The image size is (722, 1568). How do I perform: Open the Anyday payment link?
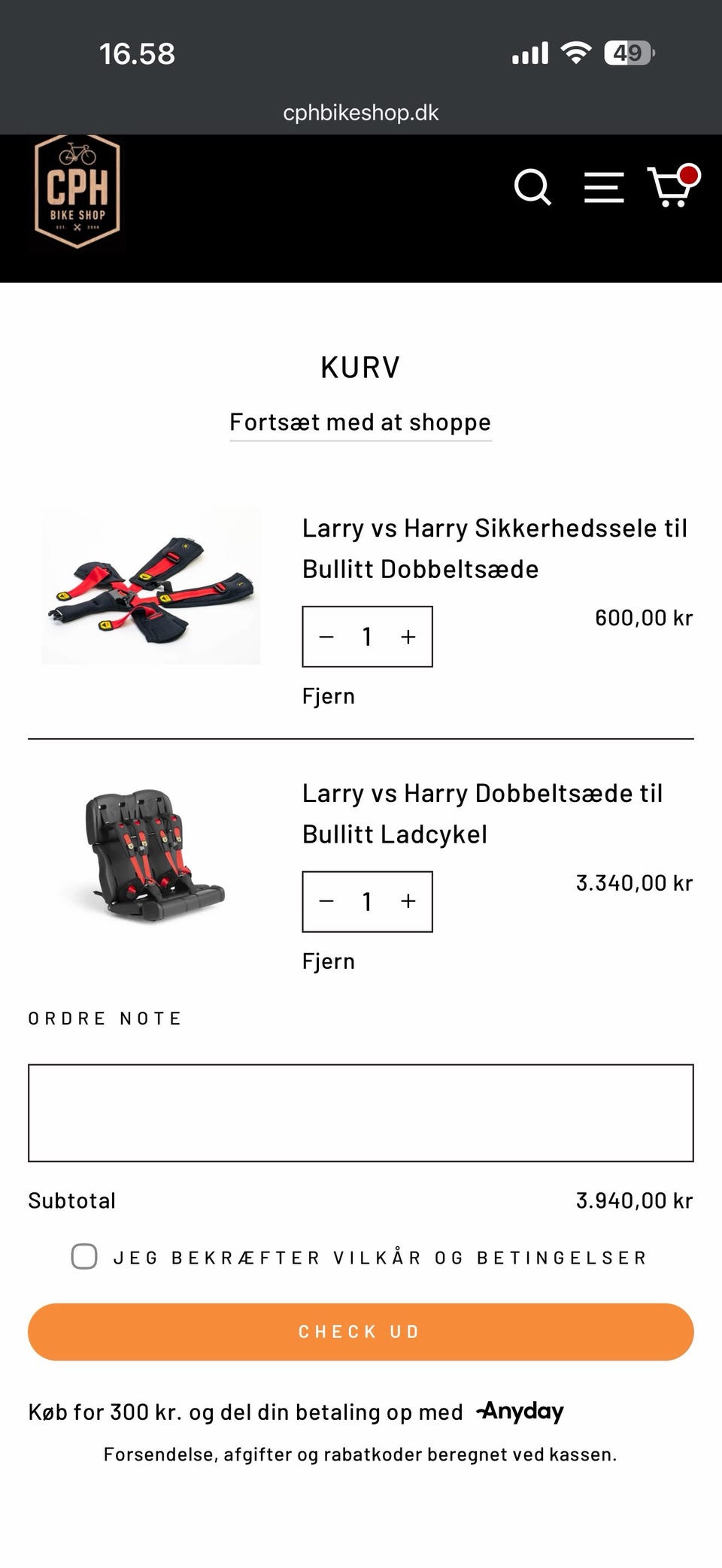(520, 1412)
